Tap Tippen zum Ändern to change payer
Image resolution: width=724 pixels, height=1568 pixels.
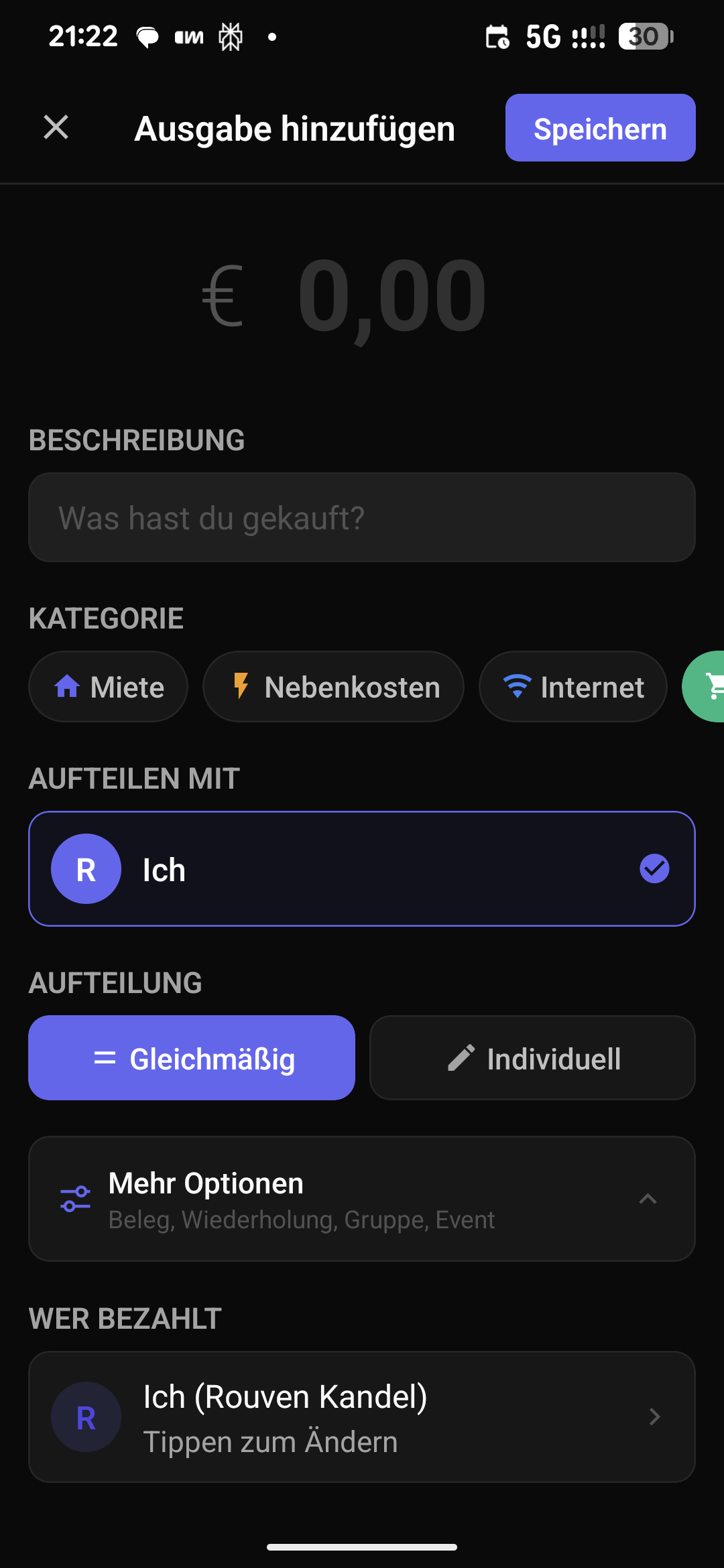[271, 1442]
